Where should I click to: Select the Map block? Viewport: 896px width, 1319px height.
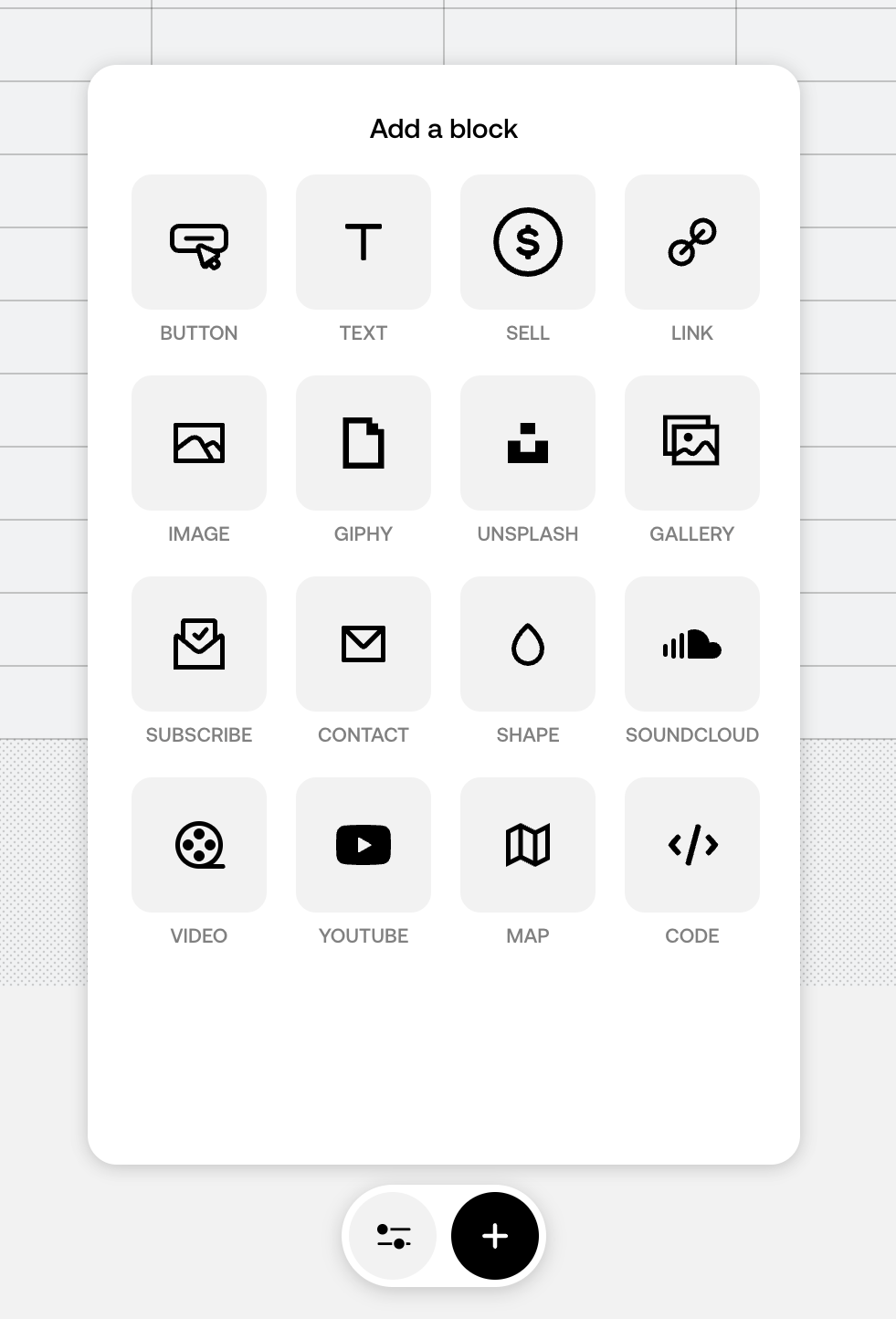pyautogui.click(x=528, y=845)
